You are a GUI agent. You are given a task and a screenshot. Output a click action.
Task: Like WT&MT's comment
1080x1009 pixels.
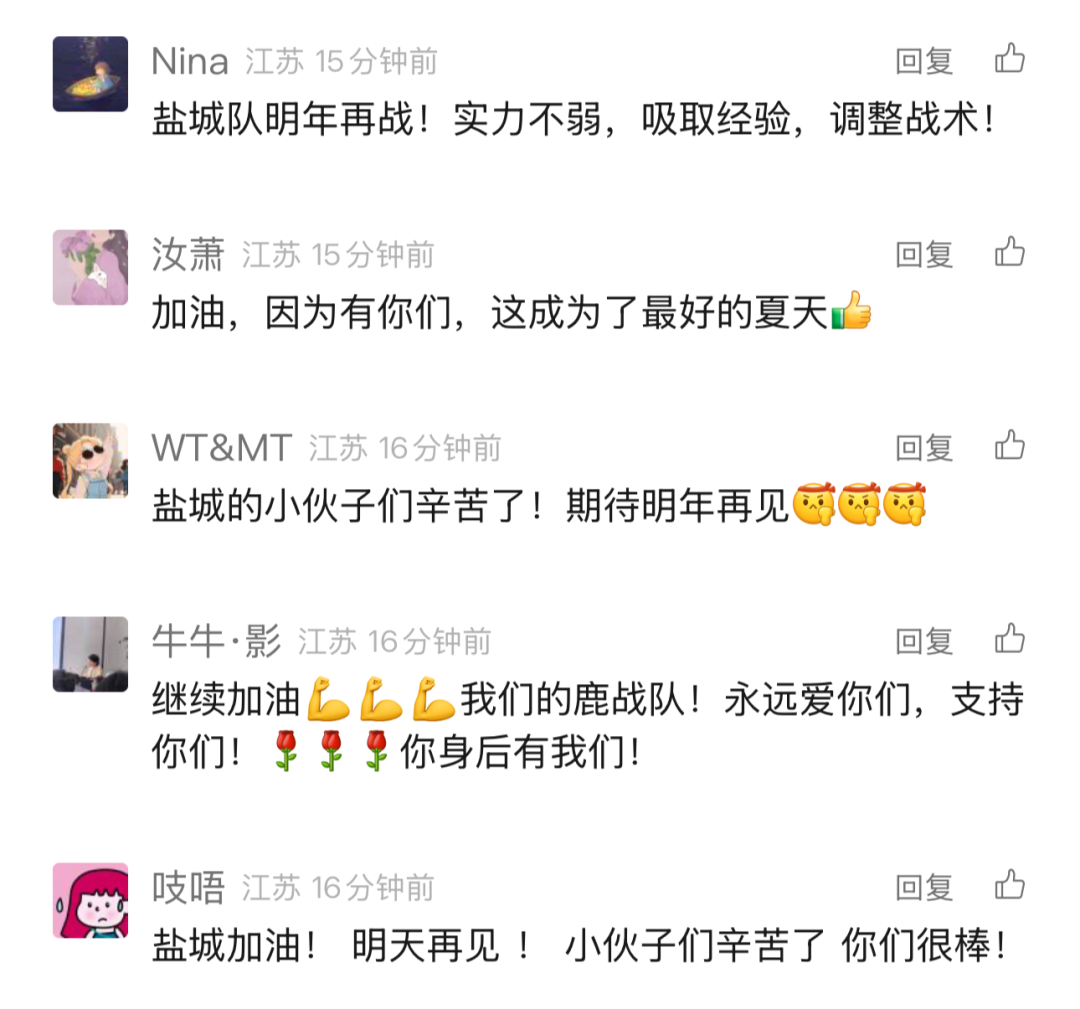click(x=1010, y=445)
